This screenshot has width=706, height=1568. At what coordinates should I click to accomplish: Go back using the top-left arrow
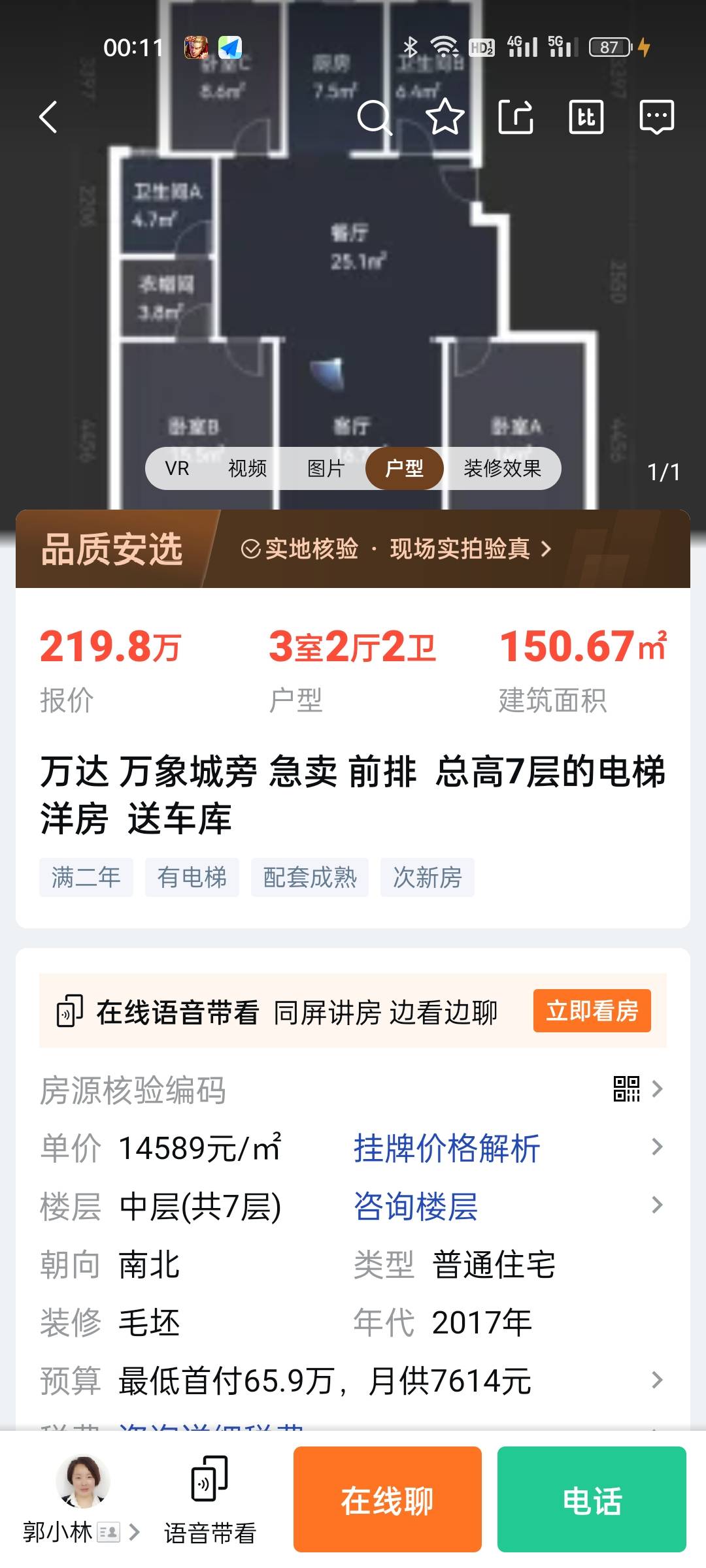[x=48, y=118]
